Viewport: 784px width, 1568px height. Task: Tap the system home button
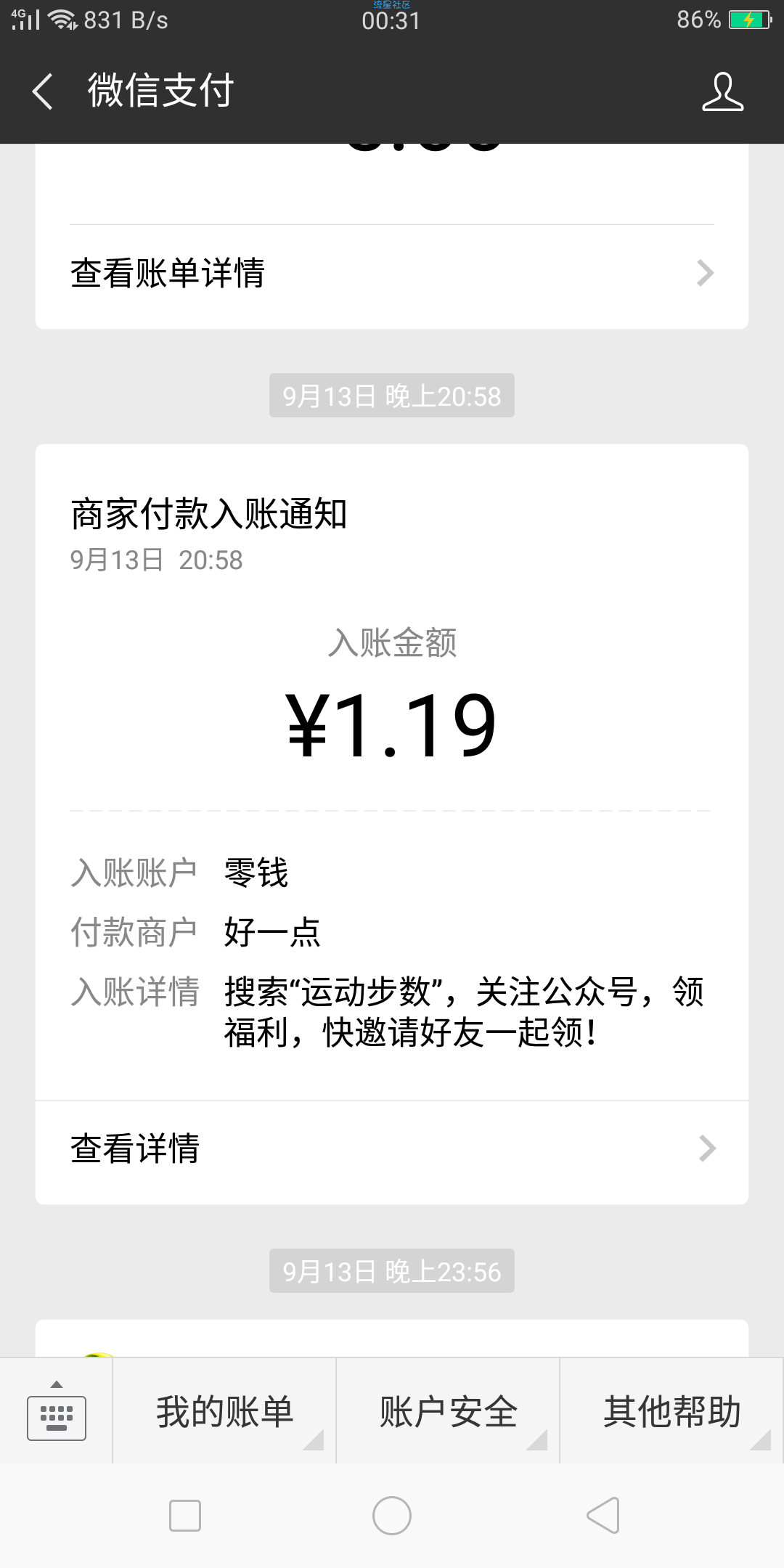[392, 1516]
